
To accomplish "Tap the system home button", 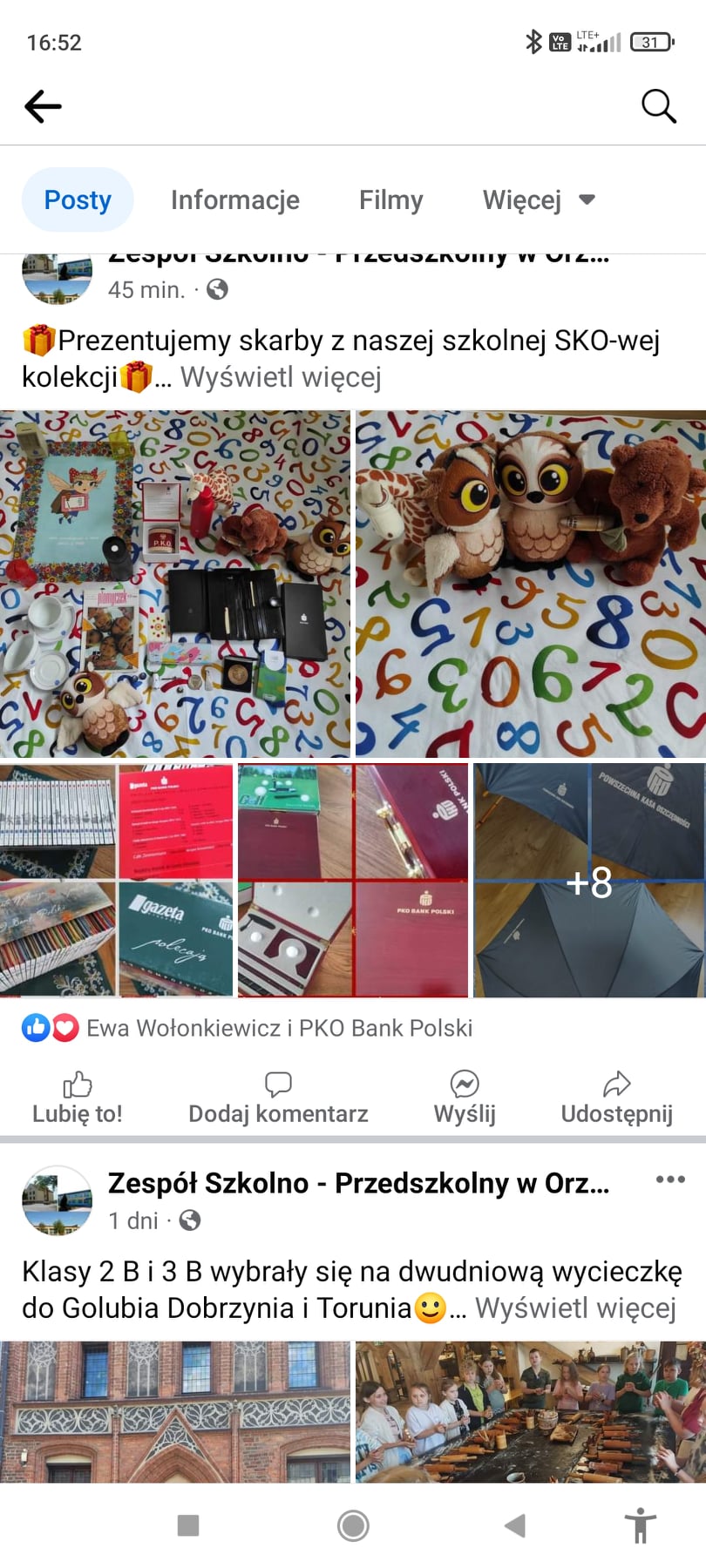I will click(353, 1525).
